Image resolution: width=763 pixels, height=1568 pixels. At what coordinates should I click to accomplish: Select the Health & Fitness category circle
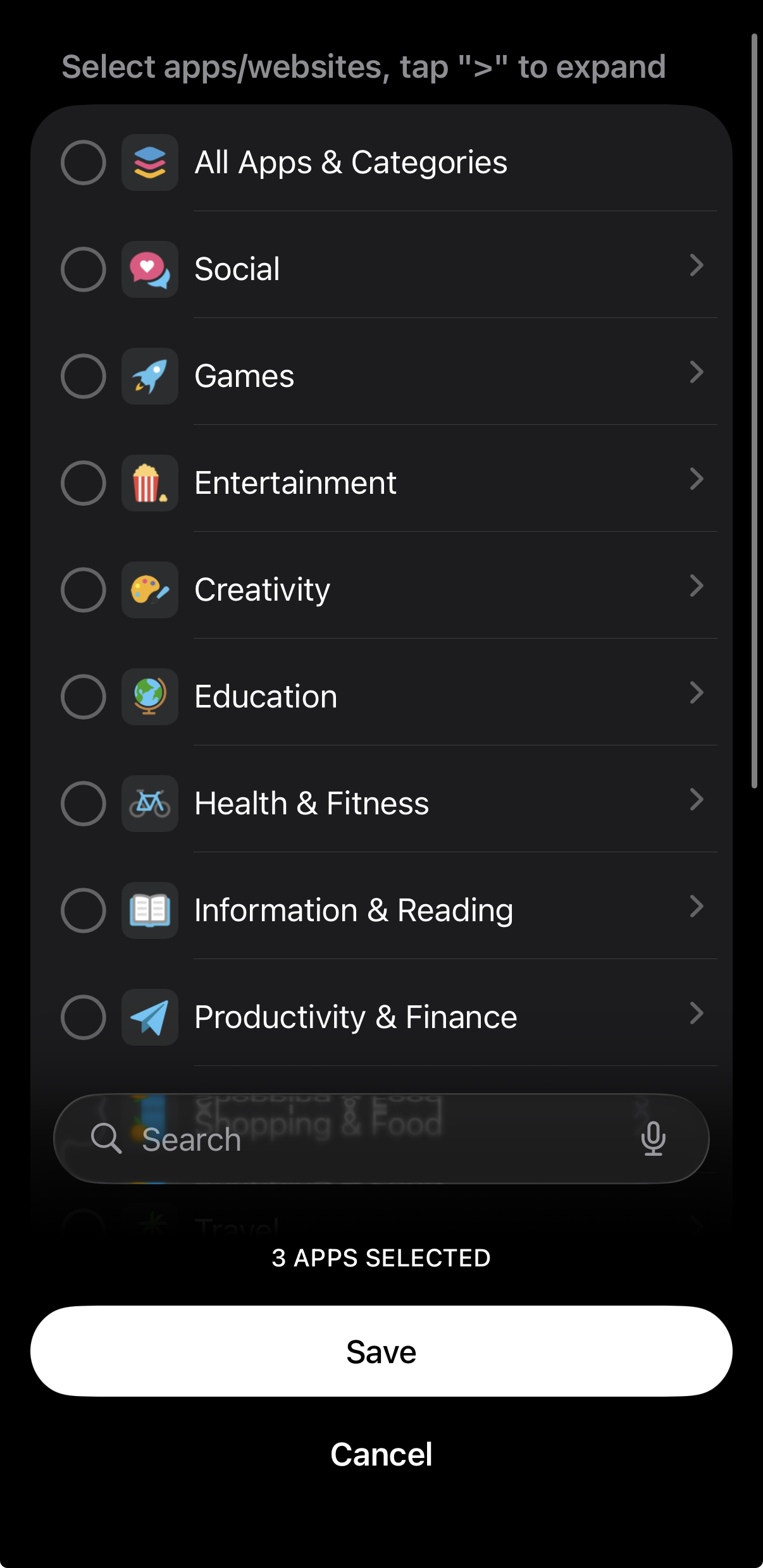[83, 804]
